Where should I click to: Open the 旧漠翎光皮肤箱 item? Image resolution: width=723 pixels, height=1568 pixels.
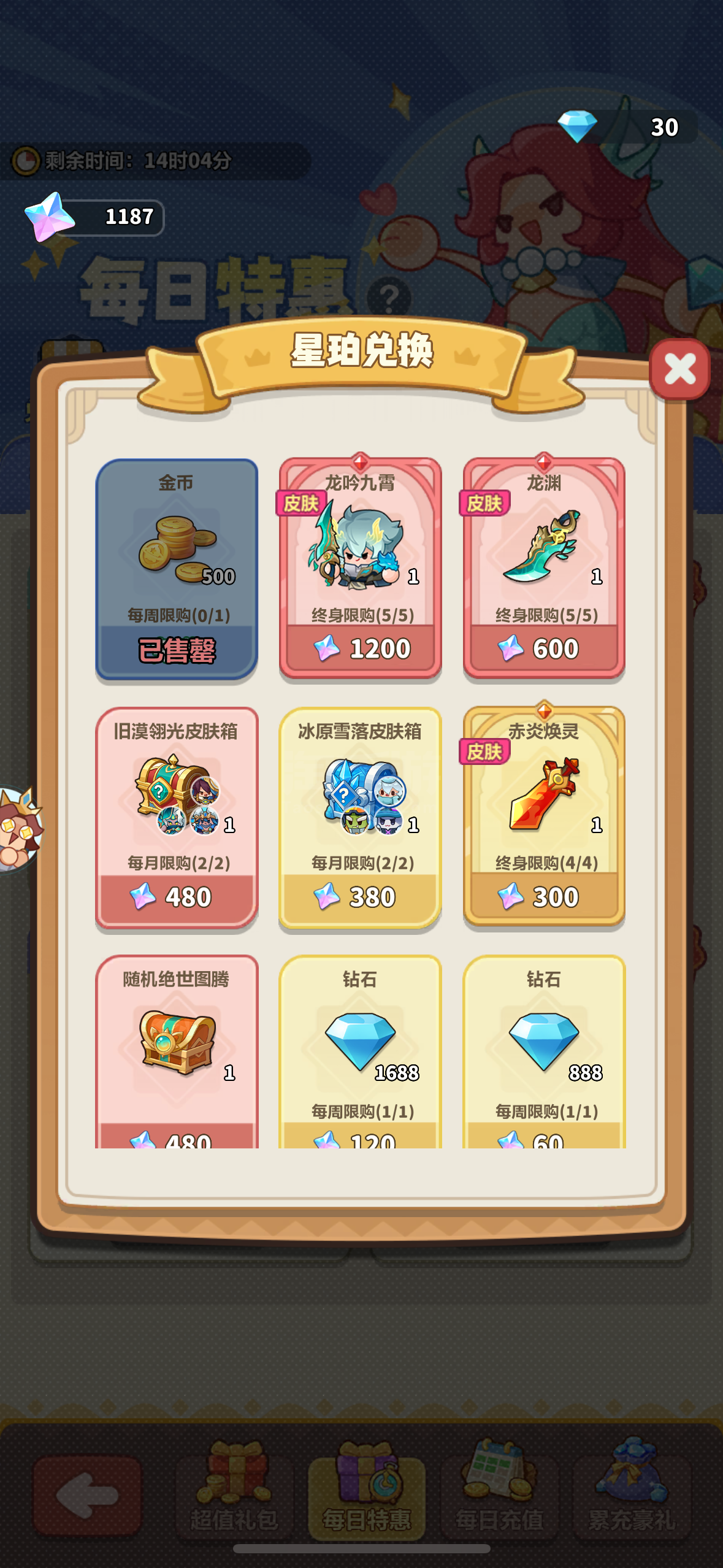pyautogui.click(x=177, y=817)
